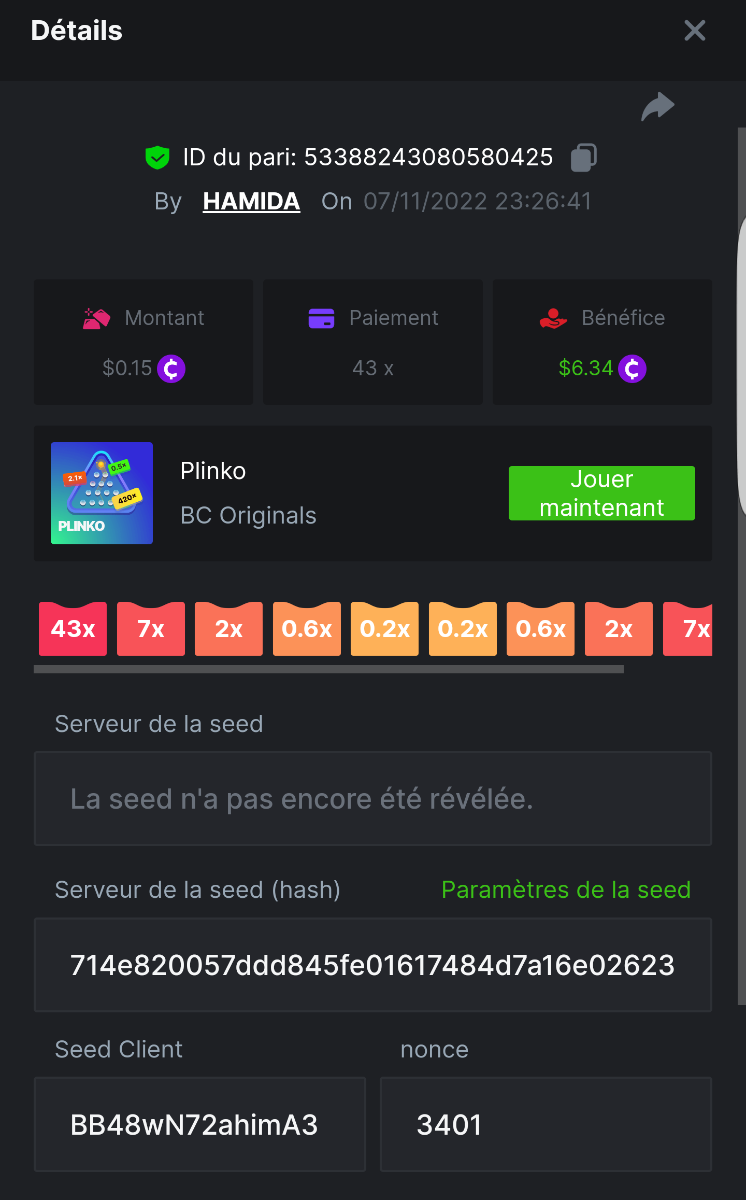Screen dimensions: 746x1200
Task: Open HAMIDA's profile
Action: click(251, 201)
